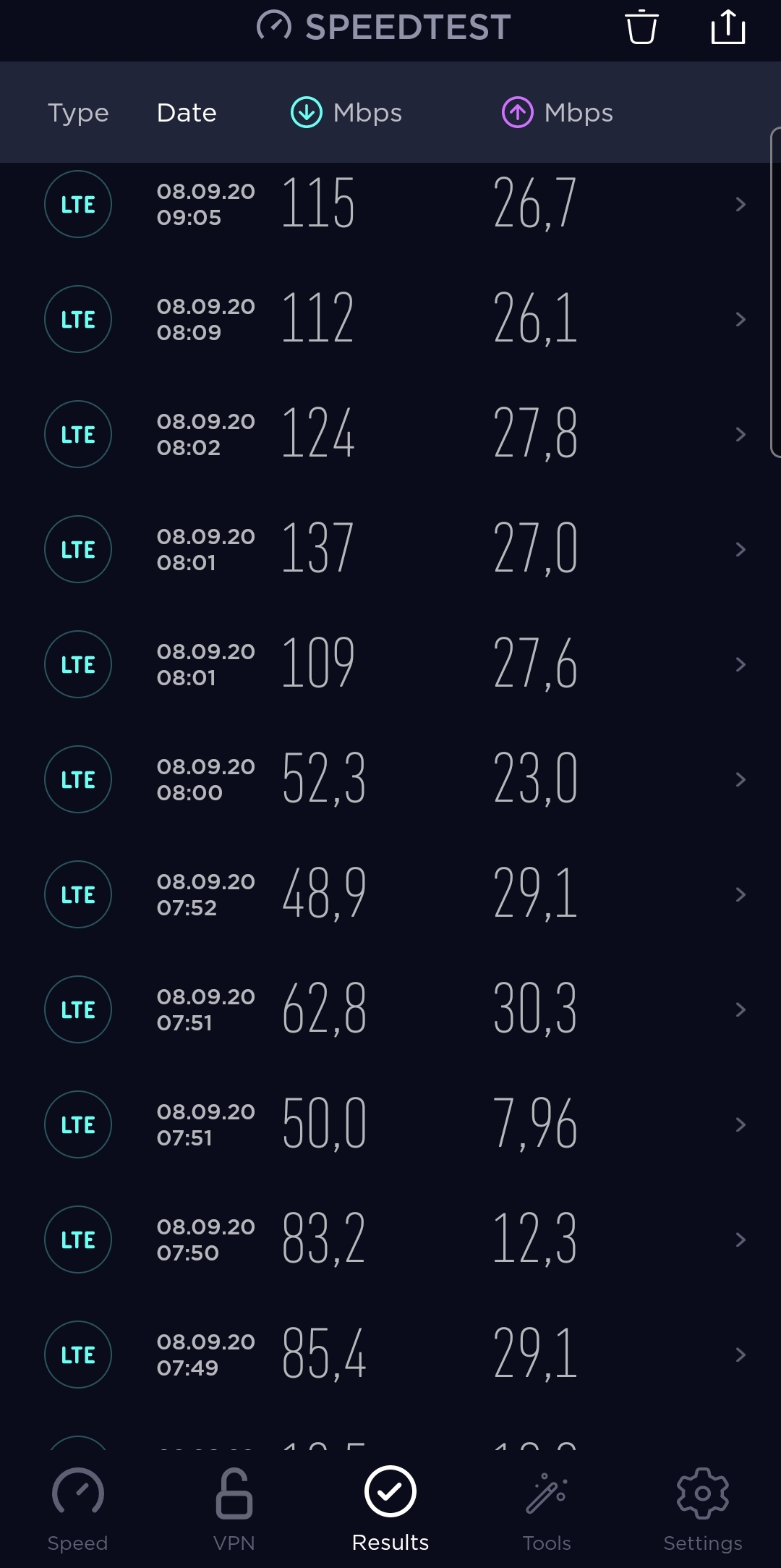Open the result with 109 Mbps download
Screen dimensions: 781x1568
[x=390, y=664]
